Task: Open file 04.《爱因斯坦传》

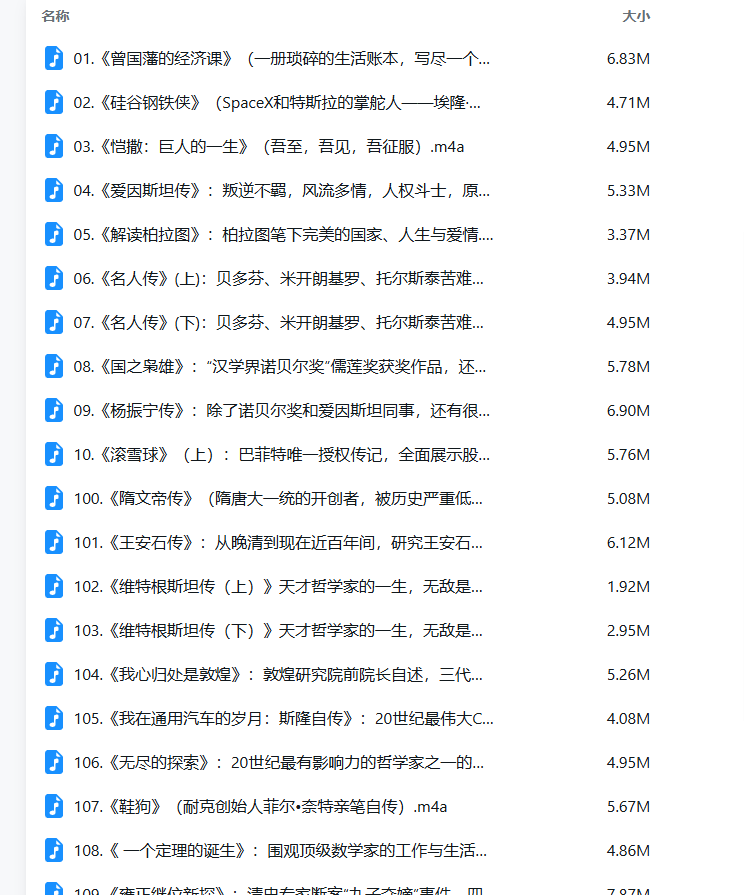Action: click(282, 191)
